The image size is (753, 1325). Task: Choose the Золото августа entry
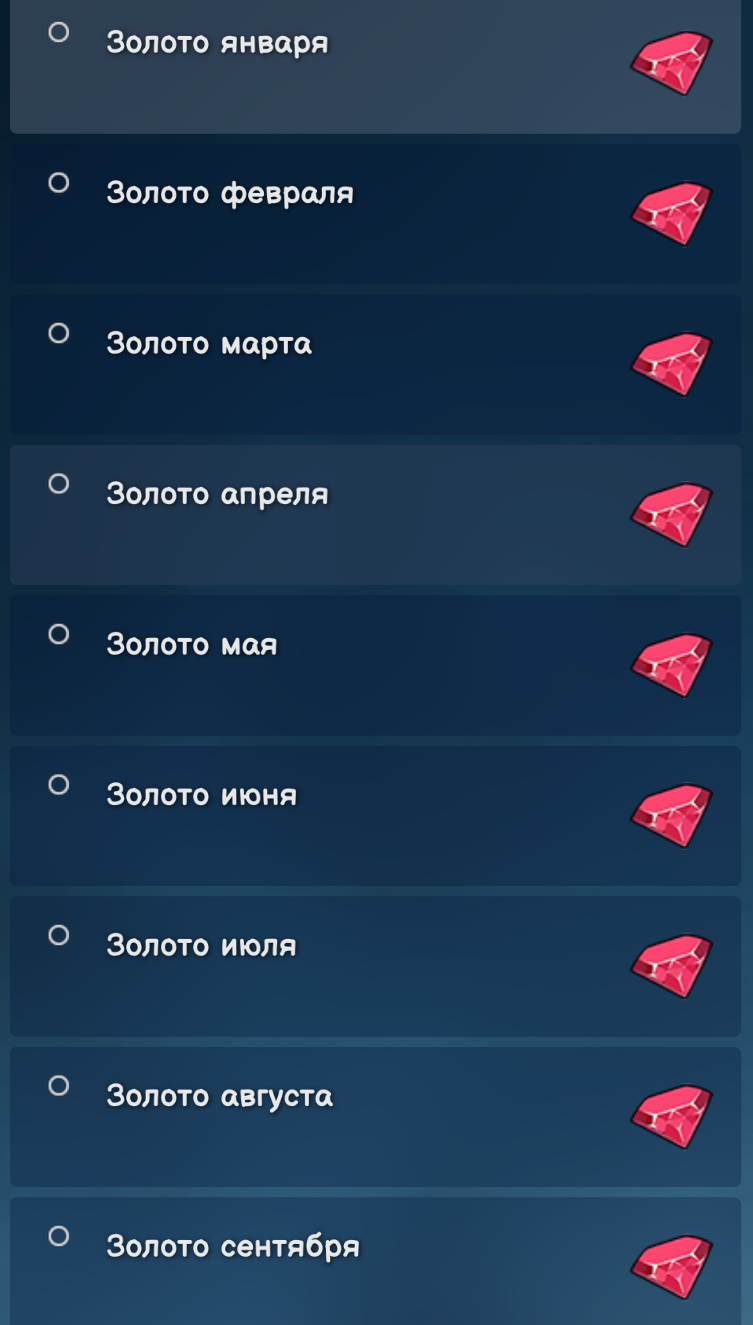pyautogui.click(x=376, y=1117)
